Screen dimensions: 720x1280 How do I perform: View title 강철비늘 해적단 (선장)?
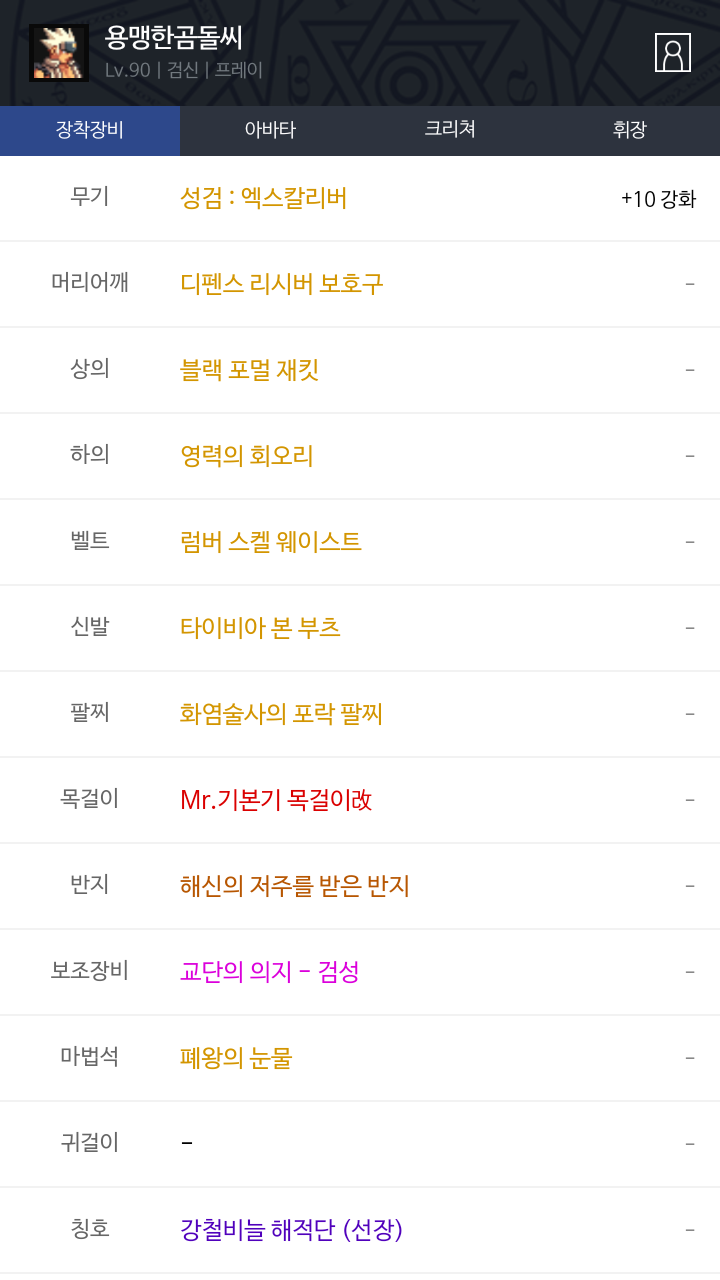click(x=291, y=1230)
